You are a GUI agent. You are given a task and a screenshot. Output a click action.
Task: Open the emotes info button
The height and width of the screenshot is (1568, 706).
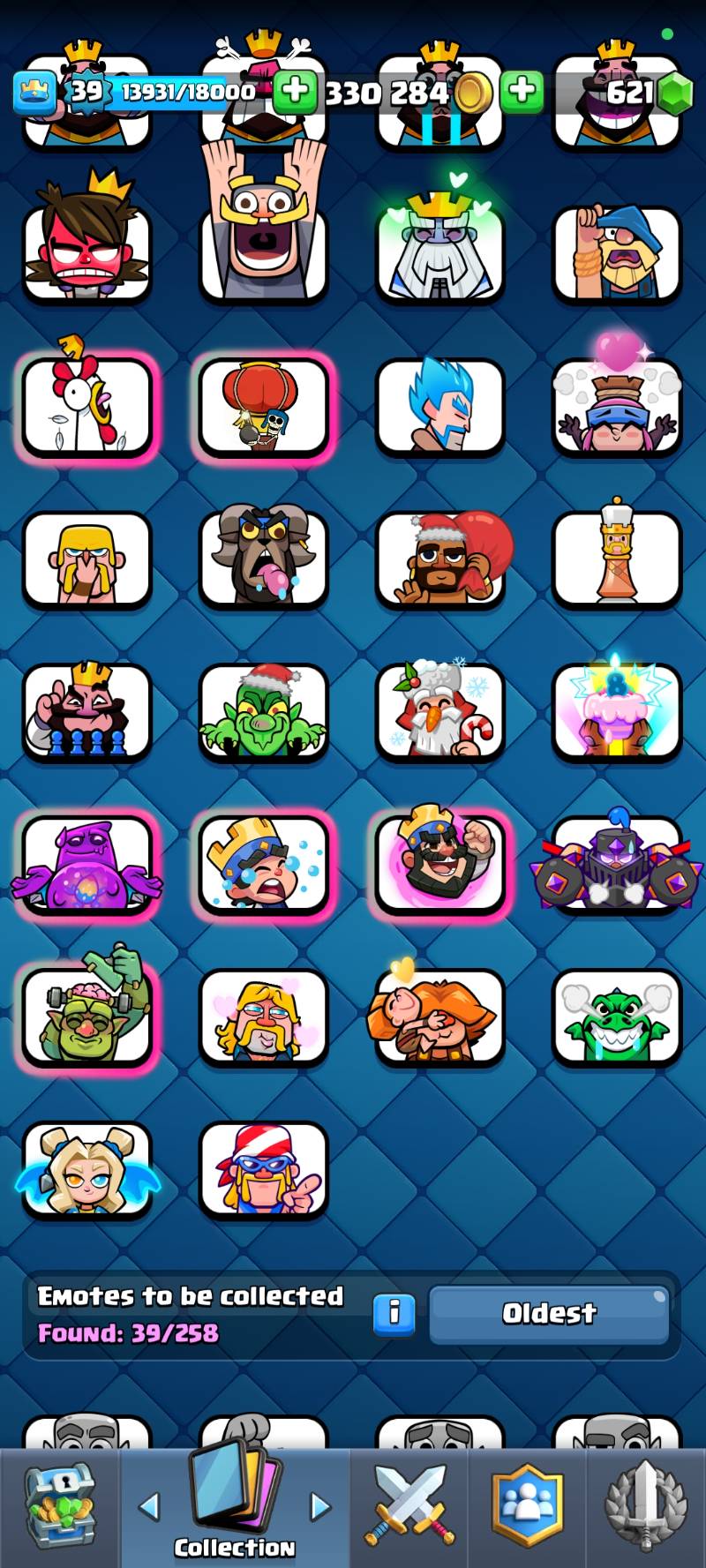(x=394, y=1314)
